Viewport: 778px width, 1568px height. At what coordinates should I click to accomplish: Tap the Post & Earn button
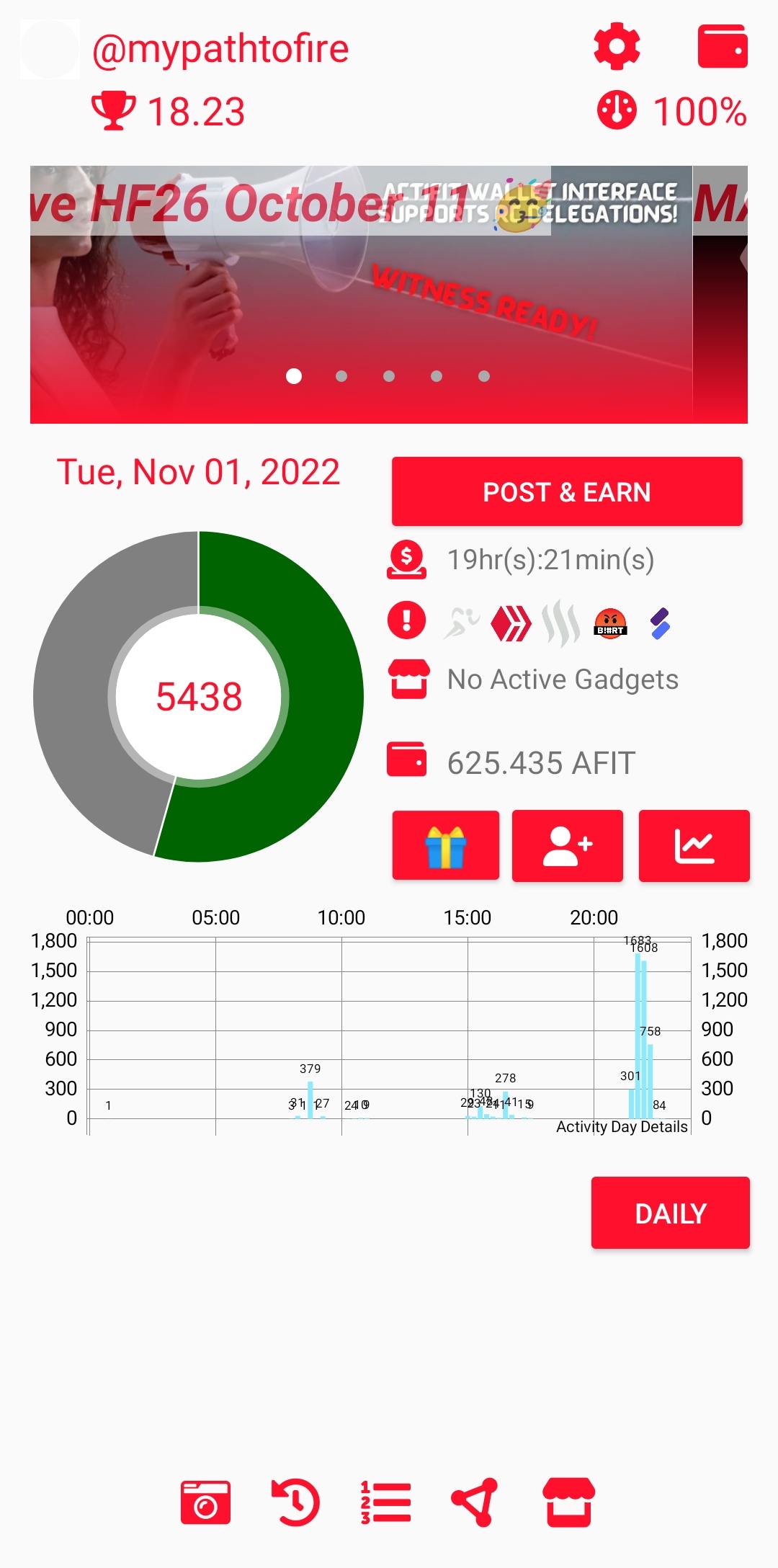567,491
